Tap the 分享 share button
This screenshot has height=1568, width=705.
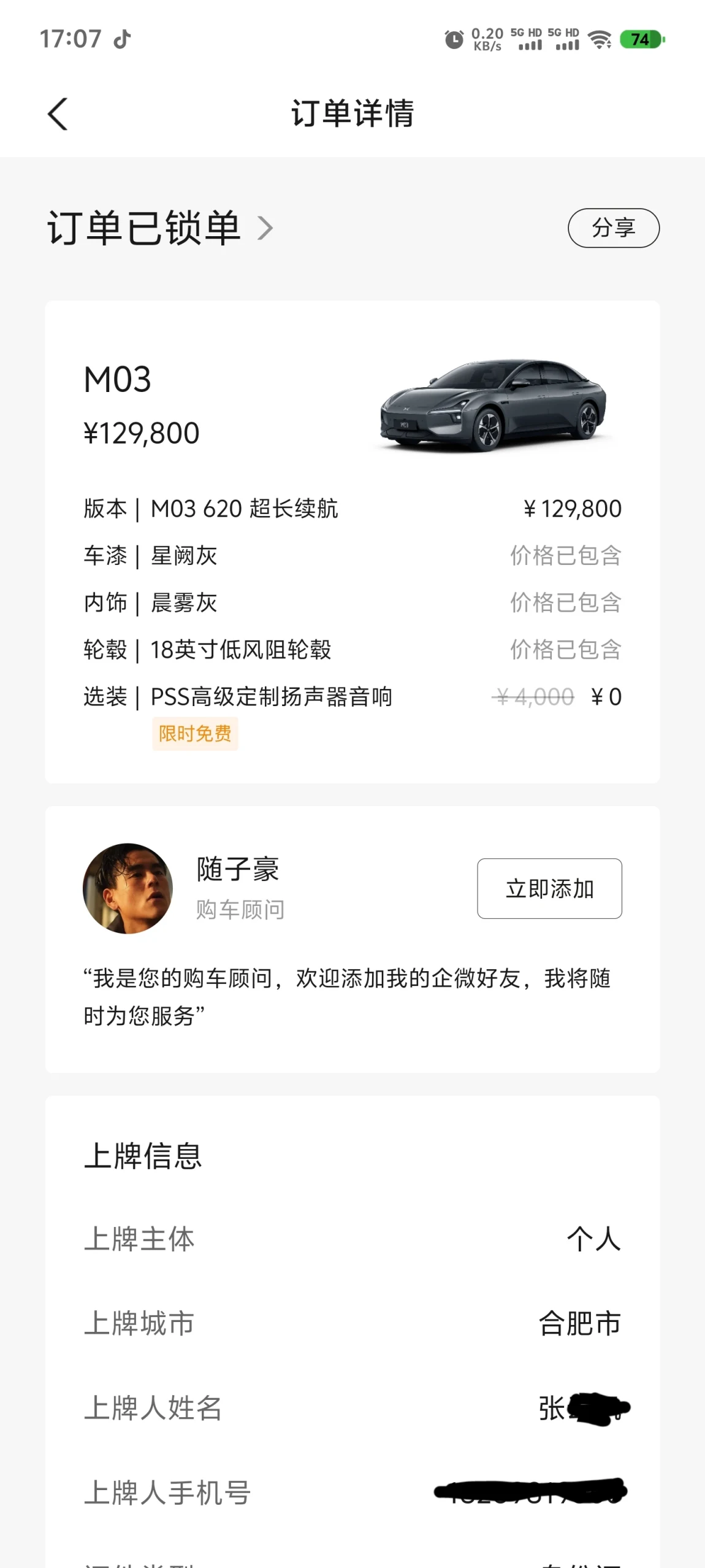613,228
